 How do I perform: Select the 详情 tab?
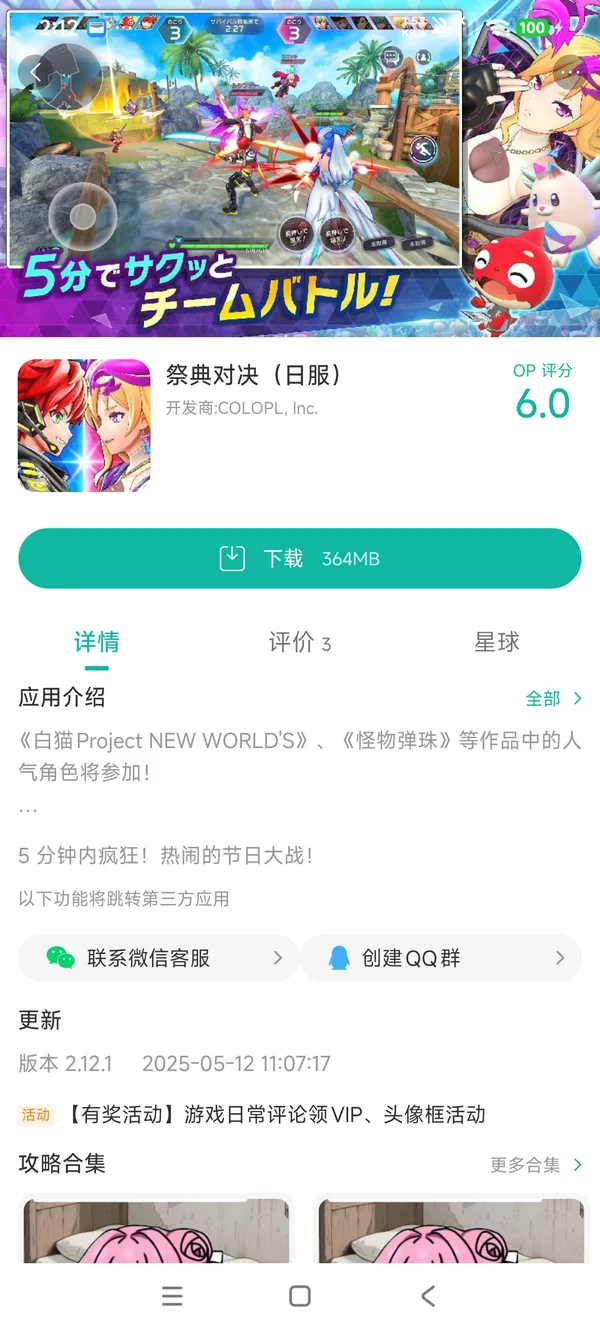click(97, 642)
